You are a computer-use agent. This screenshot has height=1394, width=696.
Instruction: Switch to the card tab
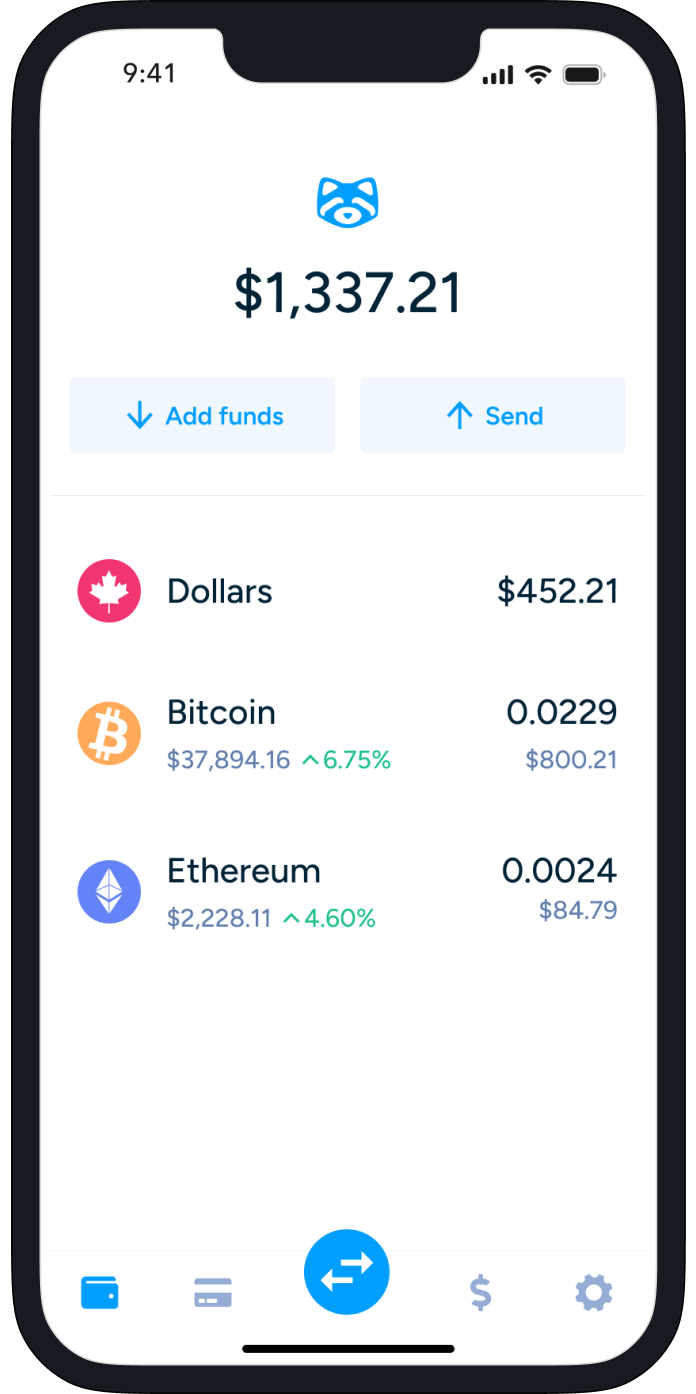pyautogui.click(x=213, y=1293)
